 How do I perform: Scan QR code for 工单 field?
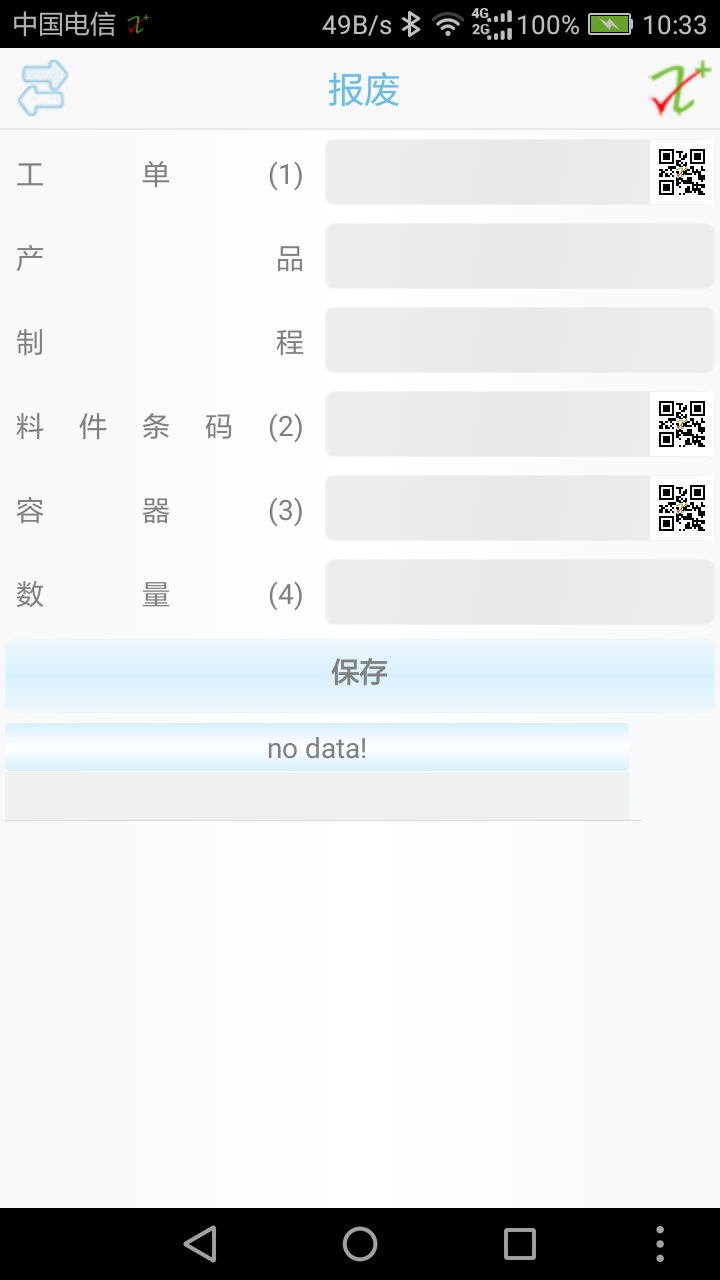[682, 172]
